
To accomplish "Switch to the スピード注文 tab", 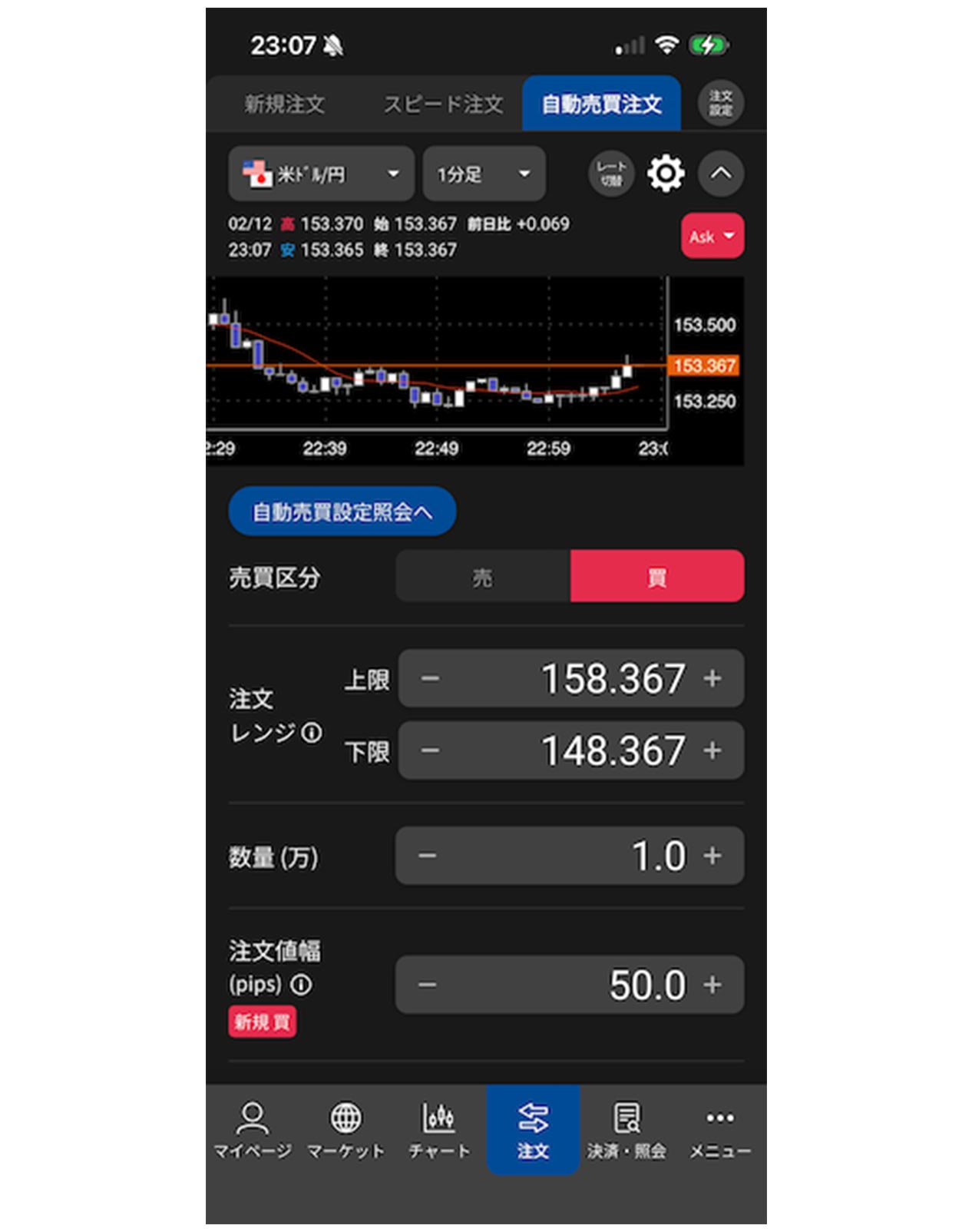I will coord(443,104).
